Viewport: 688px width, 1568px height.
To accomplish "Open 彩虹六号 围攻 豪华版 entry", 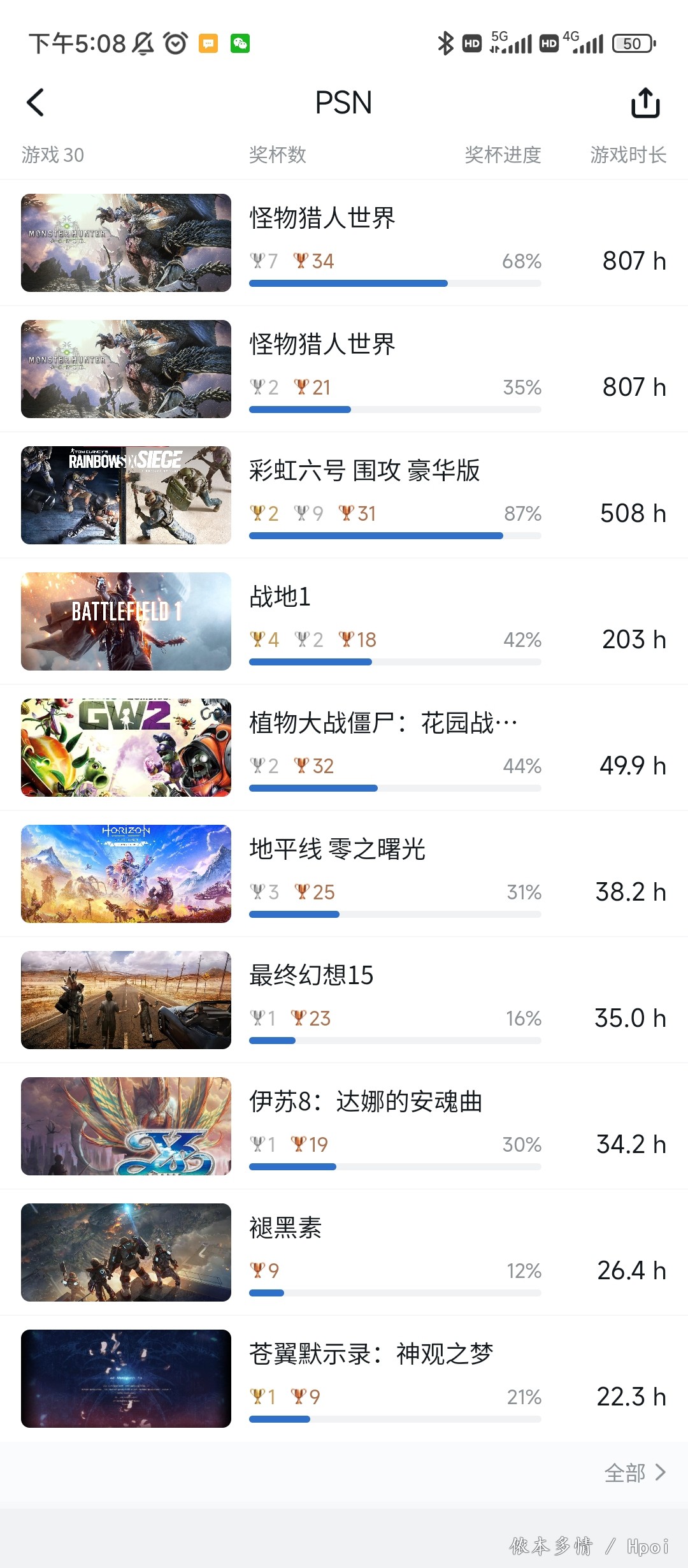I will click(344, 495).
